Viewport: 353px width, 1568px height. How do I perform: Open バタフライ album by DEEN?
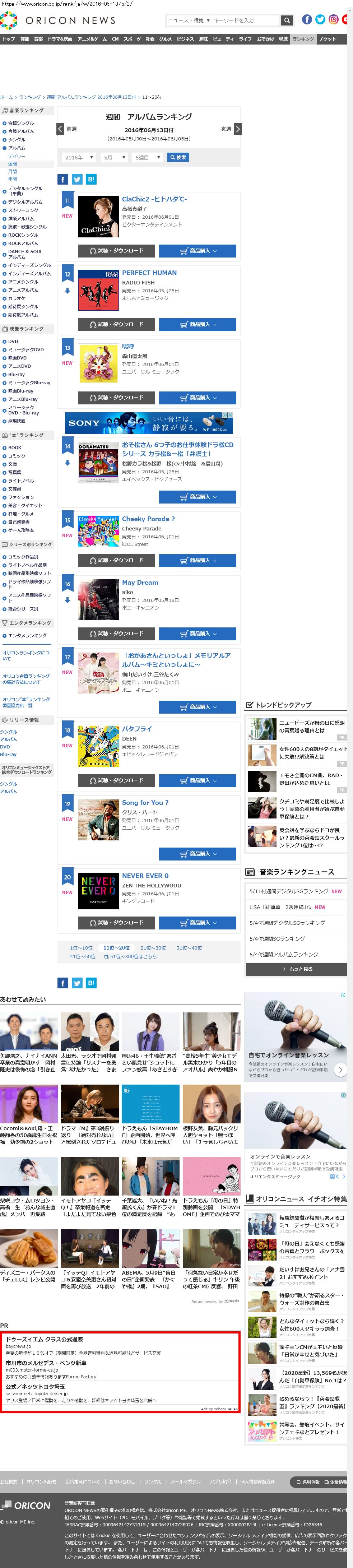click(x=137, y=729)
